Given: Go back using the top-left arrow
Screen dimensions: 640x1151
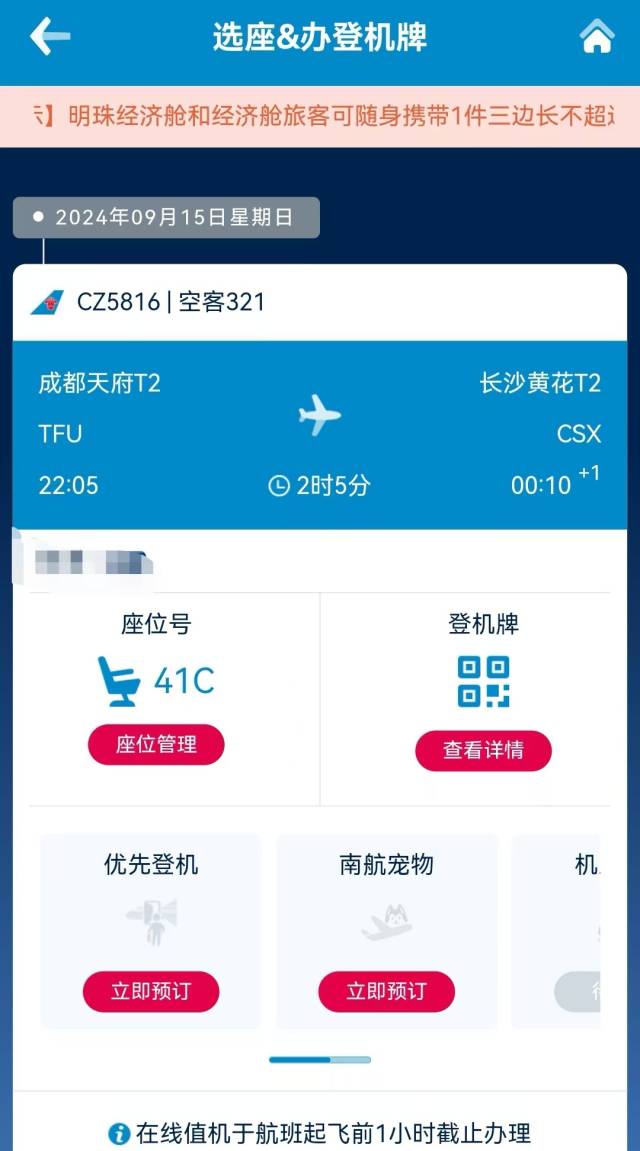Looking at the screenshot, I should tap(50, 37).
